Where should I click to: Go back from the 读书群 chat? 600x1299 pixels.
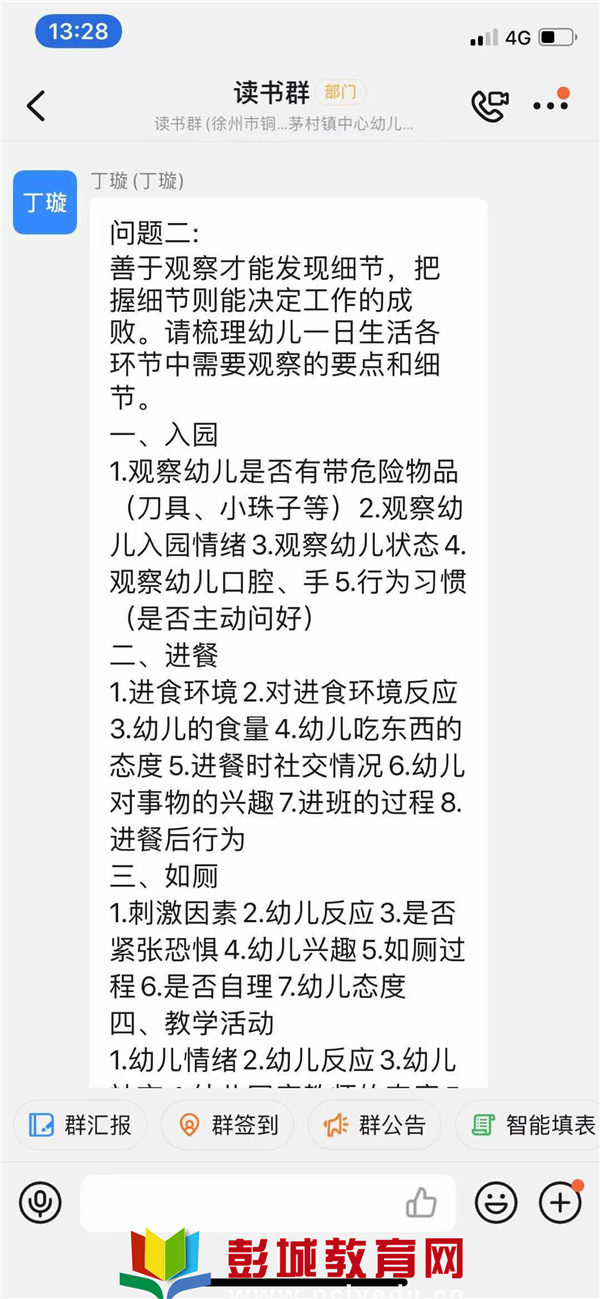tap(36, 105)
